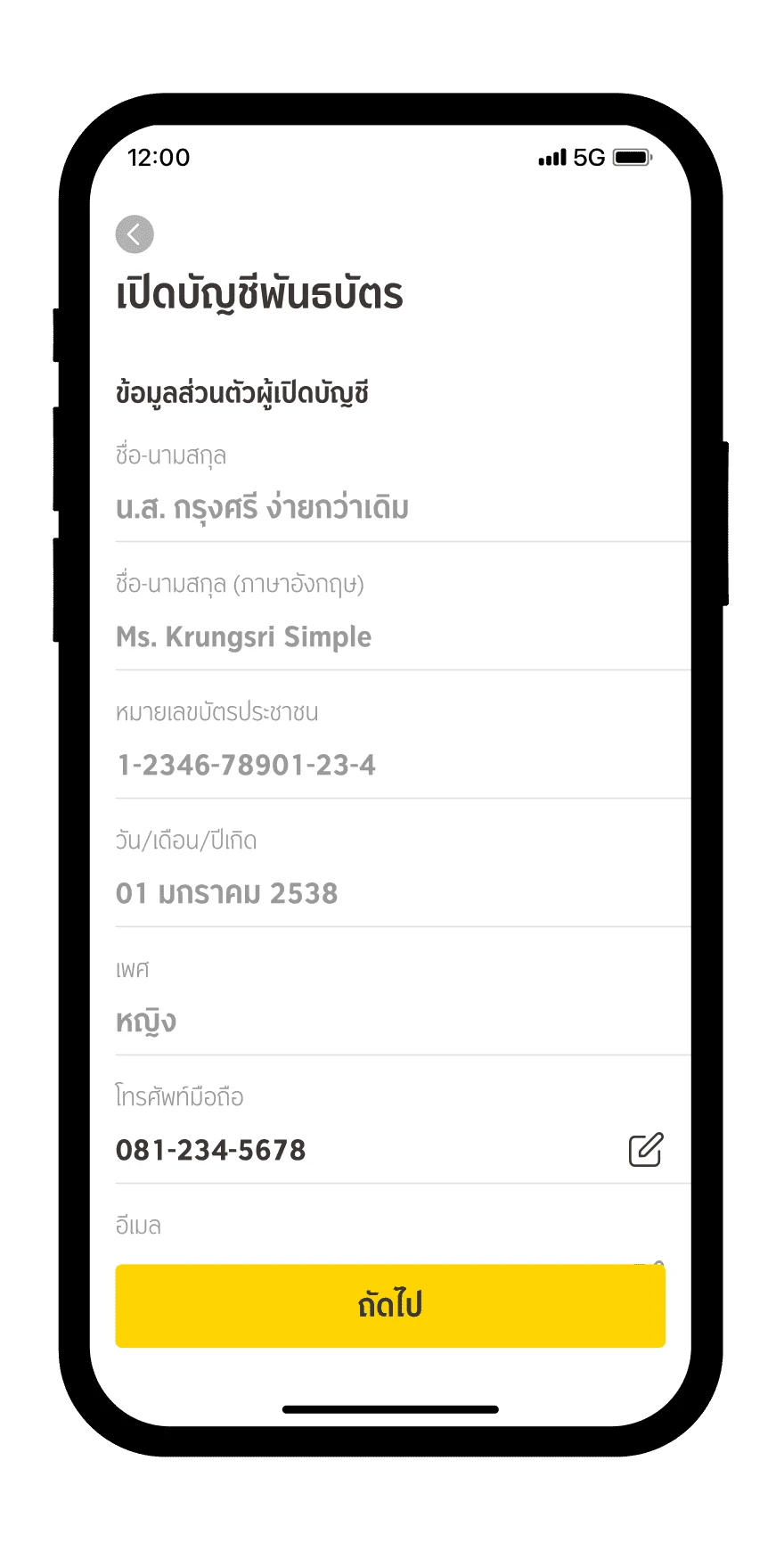Edit the mobile phone number 081-234-5678
The image size is (784, 1551).
point(646,1150)
